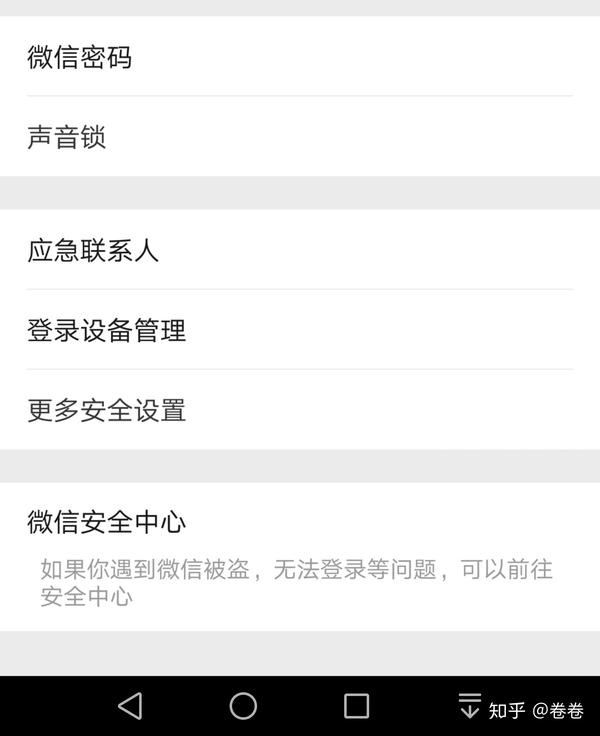Go to the home screen
The image size is (600, 736).
(243, 706)
